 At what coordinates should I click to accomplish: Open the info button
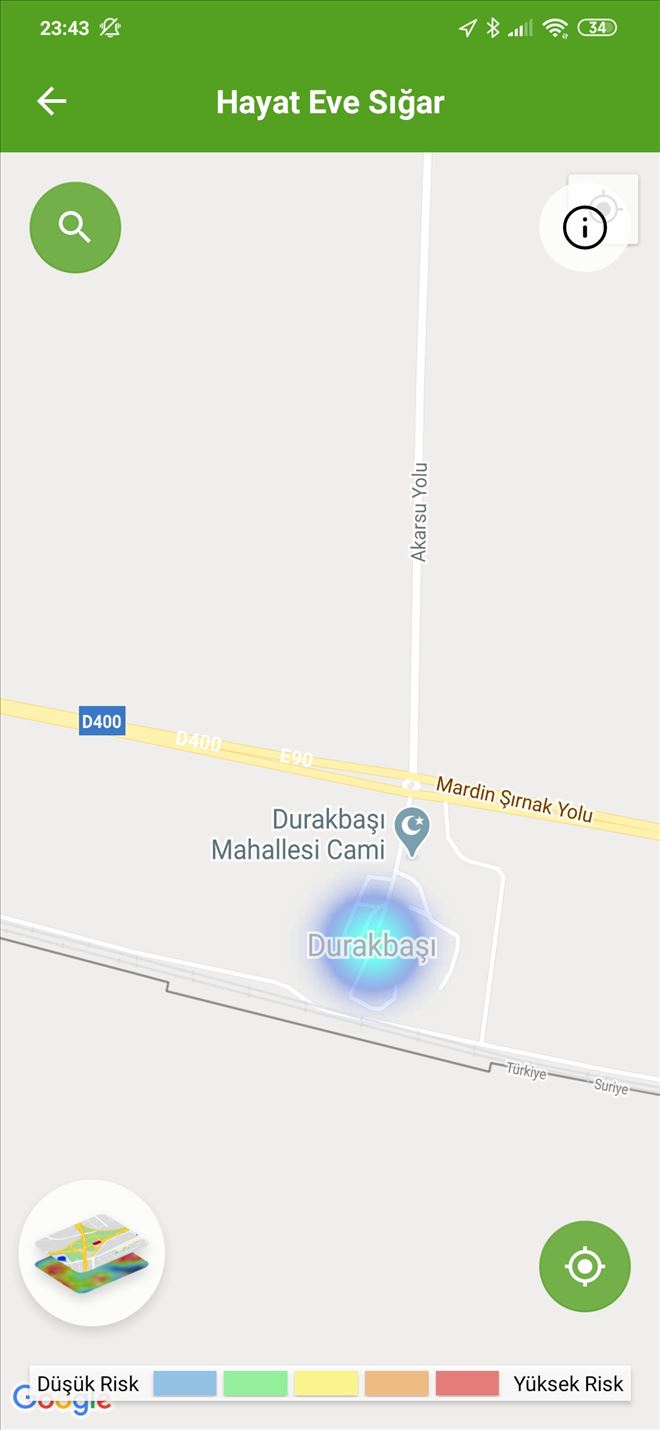[585, 229]
